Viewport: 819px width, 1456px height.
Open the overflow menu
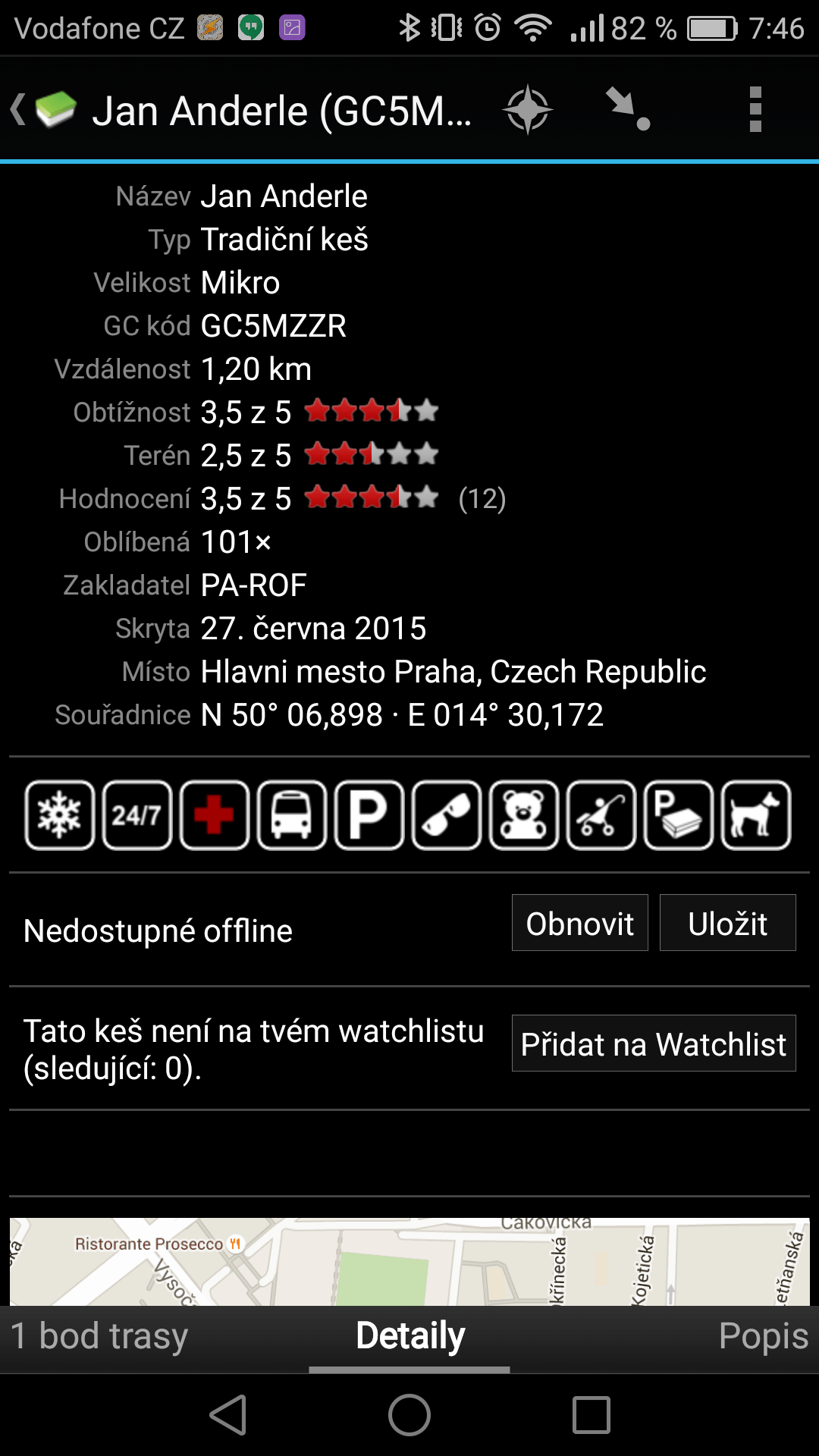pyautogui.click(x=755, y=110)
